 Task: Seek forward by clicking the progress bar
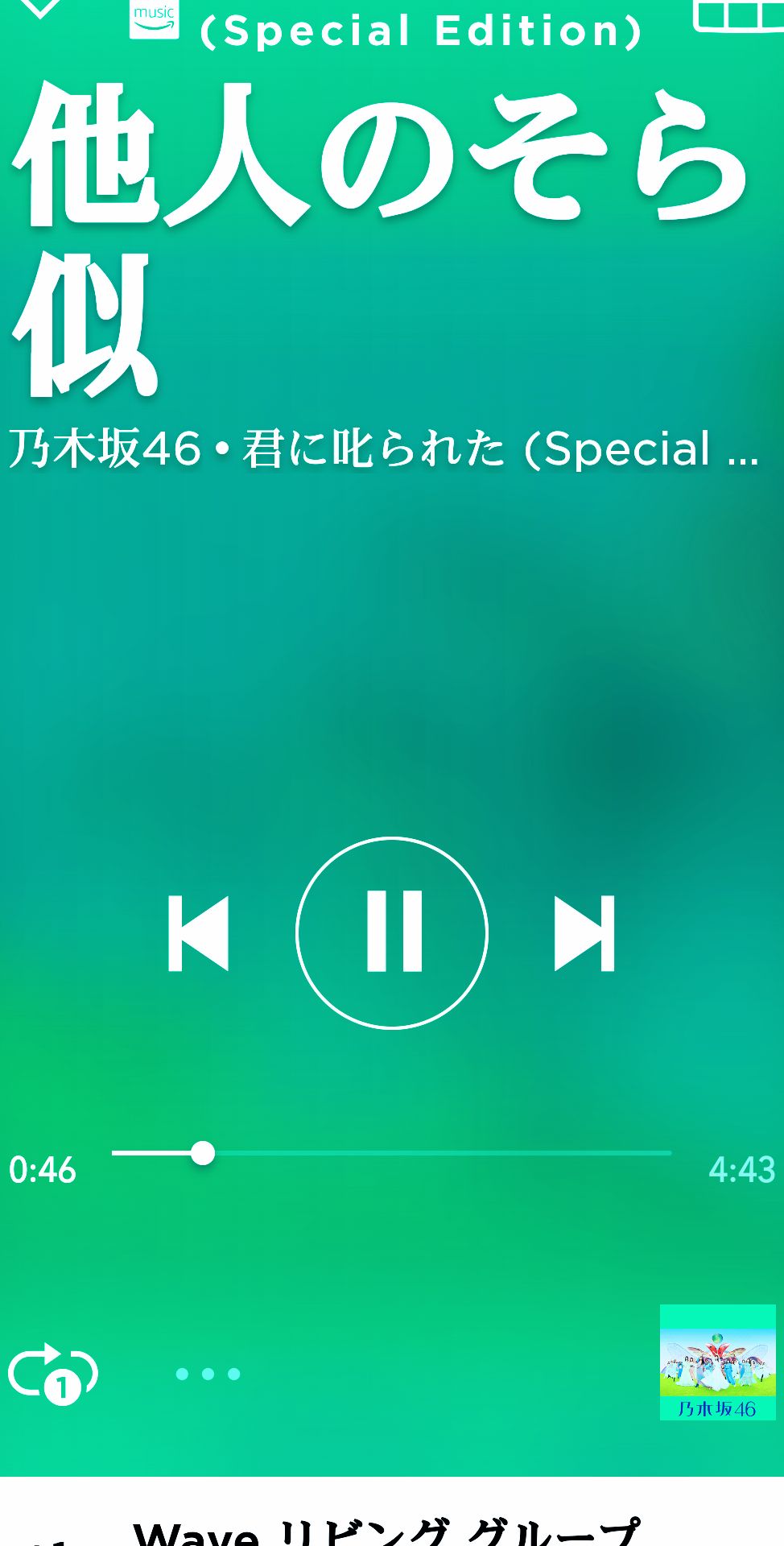(483, 1153)
